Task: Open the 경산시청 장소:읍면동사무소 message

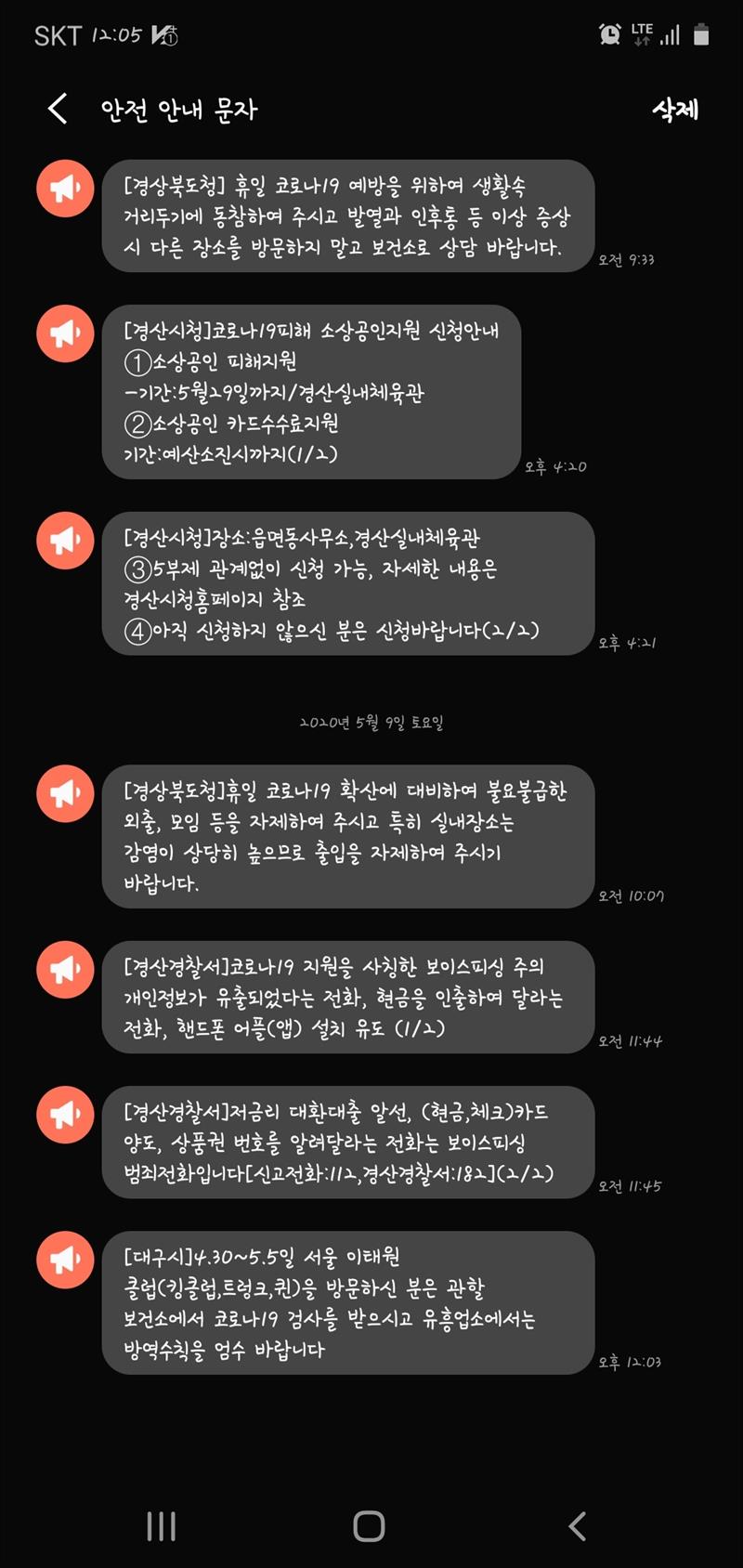Action: point(347,583)
